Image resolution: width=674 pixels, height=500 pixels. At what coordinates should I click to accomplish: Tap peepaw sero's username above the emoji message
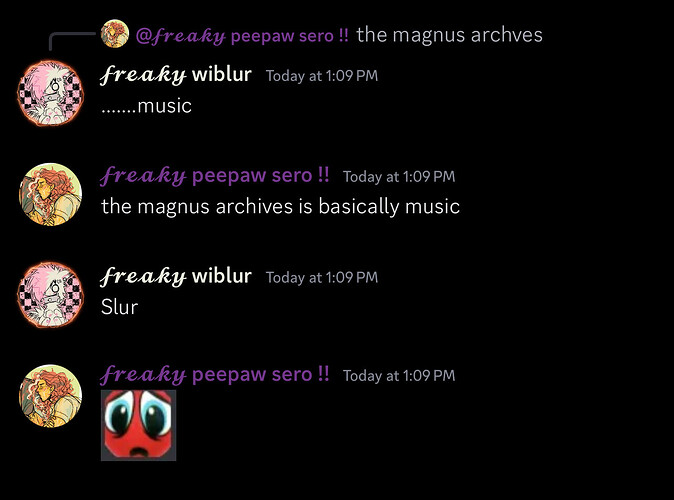click(214, 374)
